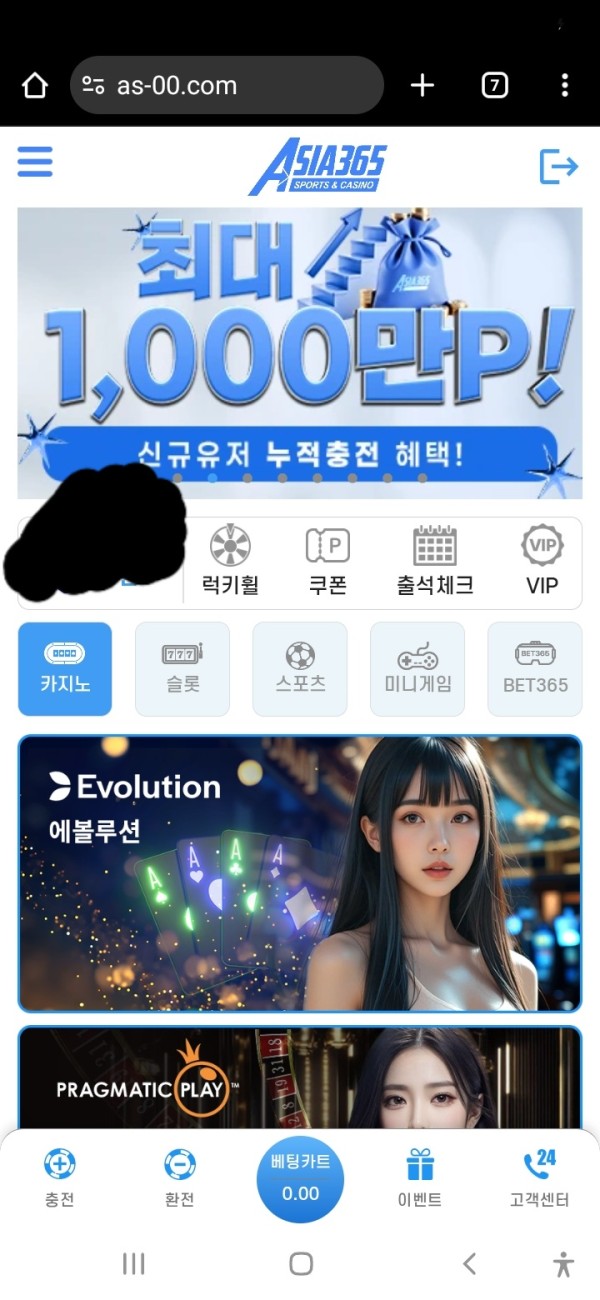This screenshot has height=1300, width=600.
Task: Open the 쿠폰 coupon section
Action: point(327,562)
